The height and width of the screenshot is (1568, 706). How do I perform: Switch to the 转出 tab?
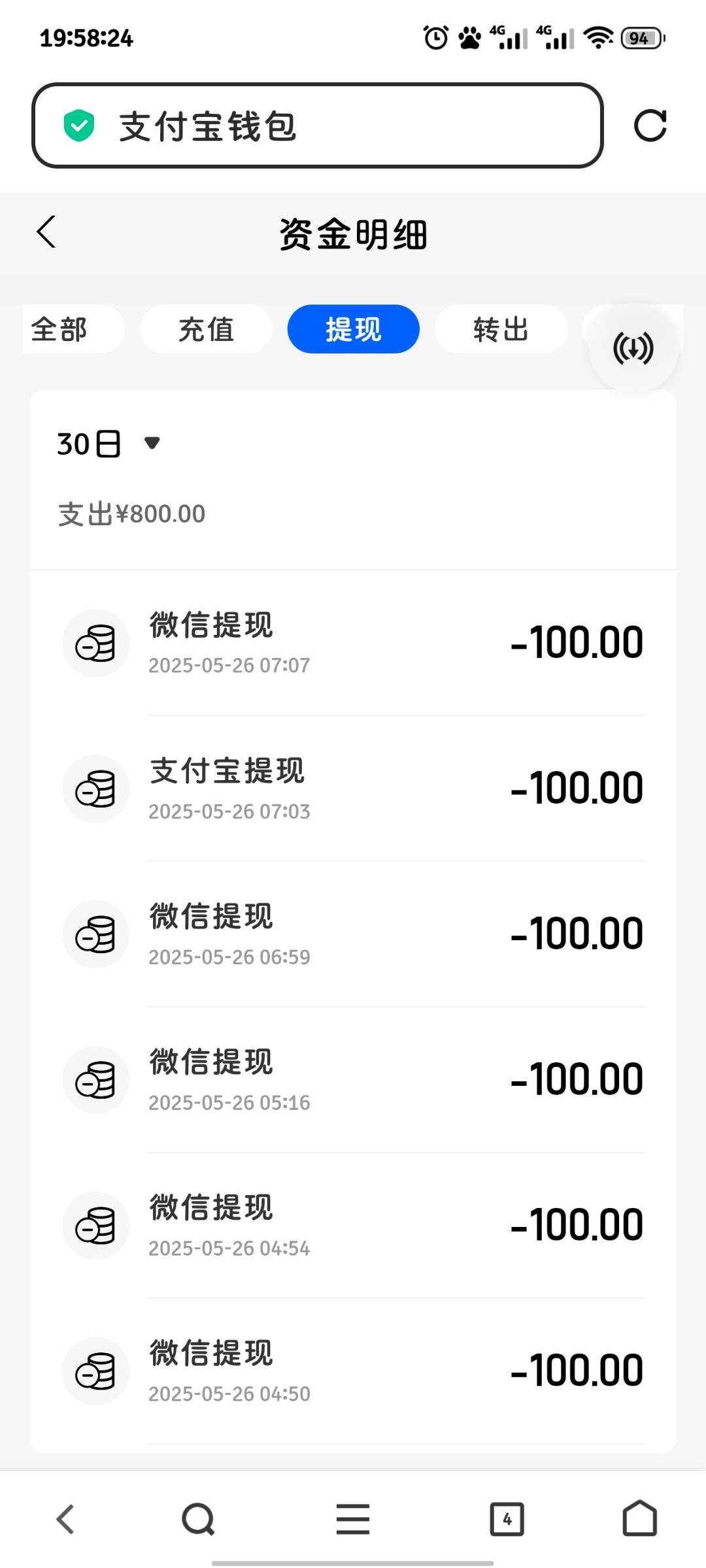(x=501, y=329)
